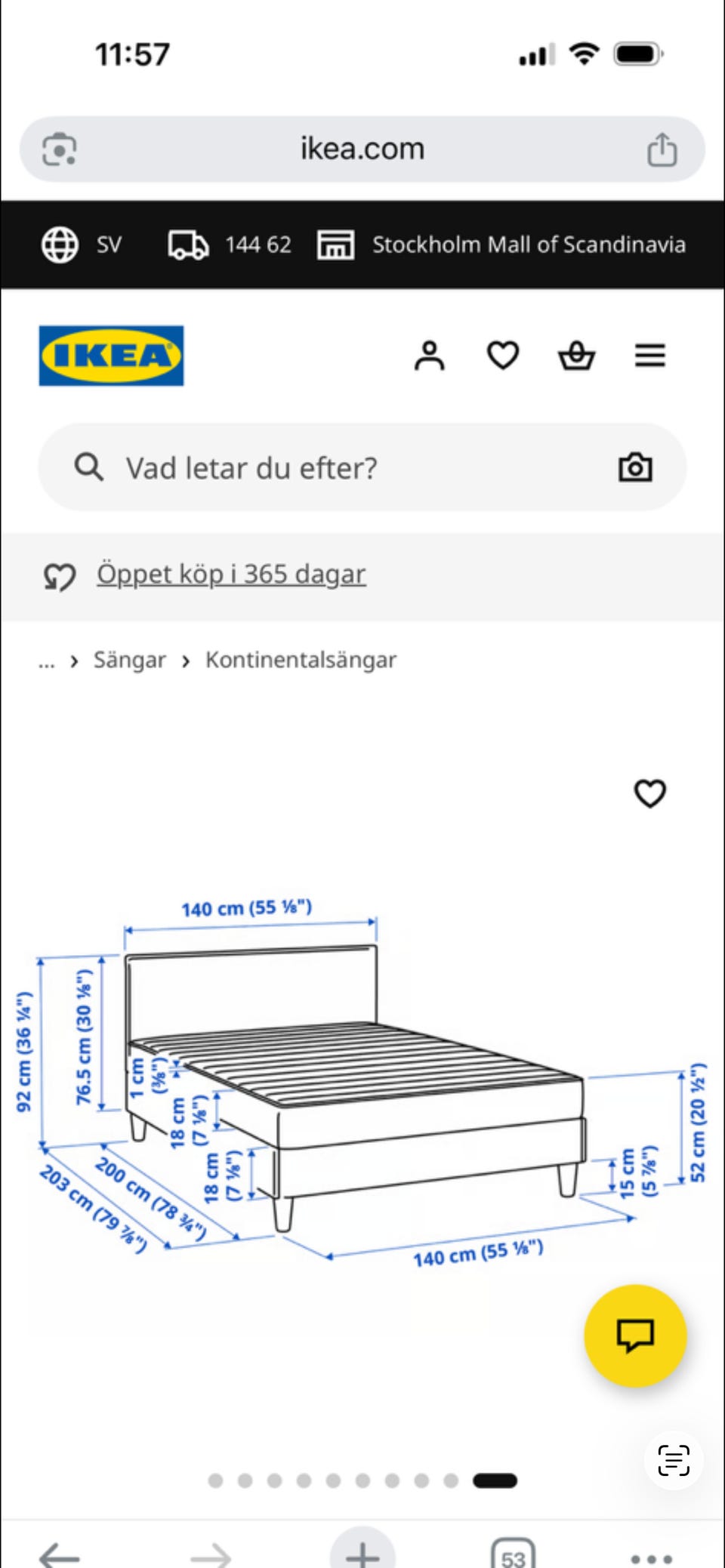Search with the camera icon
725x1568 pixels.
pyautogui.click(x=635, y=467)
